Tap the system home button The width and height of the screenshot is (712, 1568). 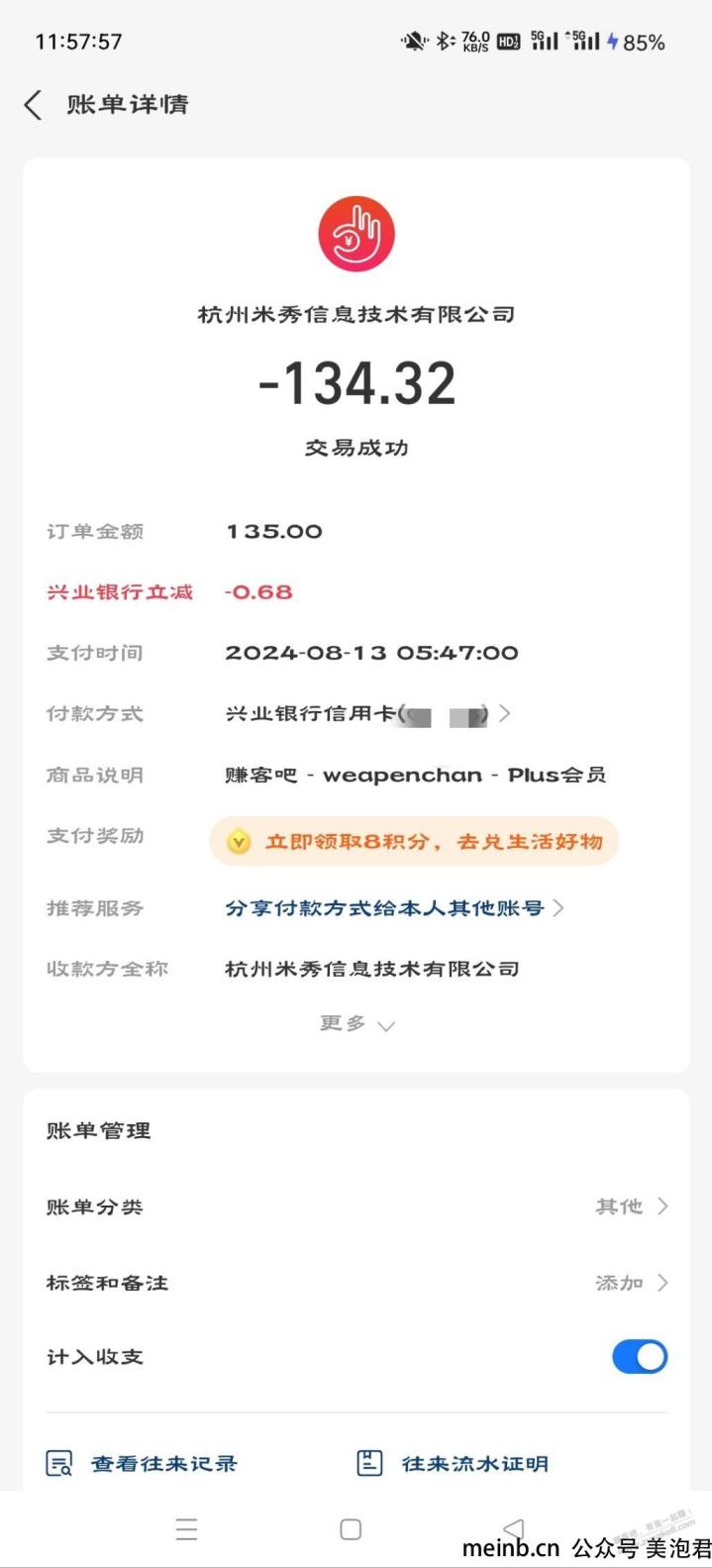coord(351,1529)
